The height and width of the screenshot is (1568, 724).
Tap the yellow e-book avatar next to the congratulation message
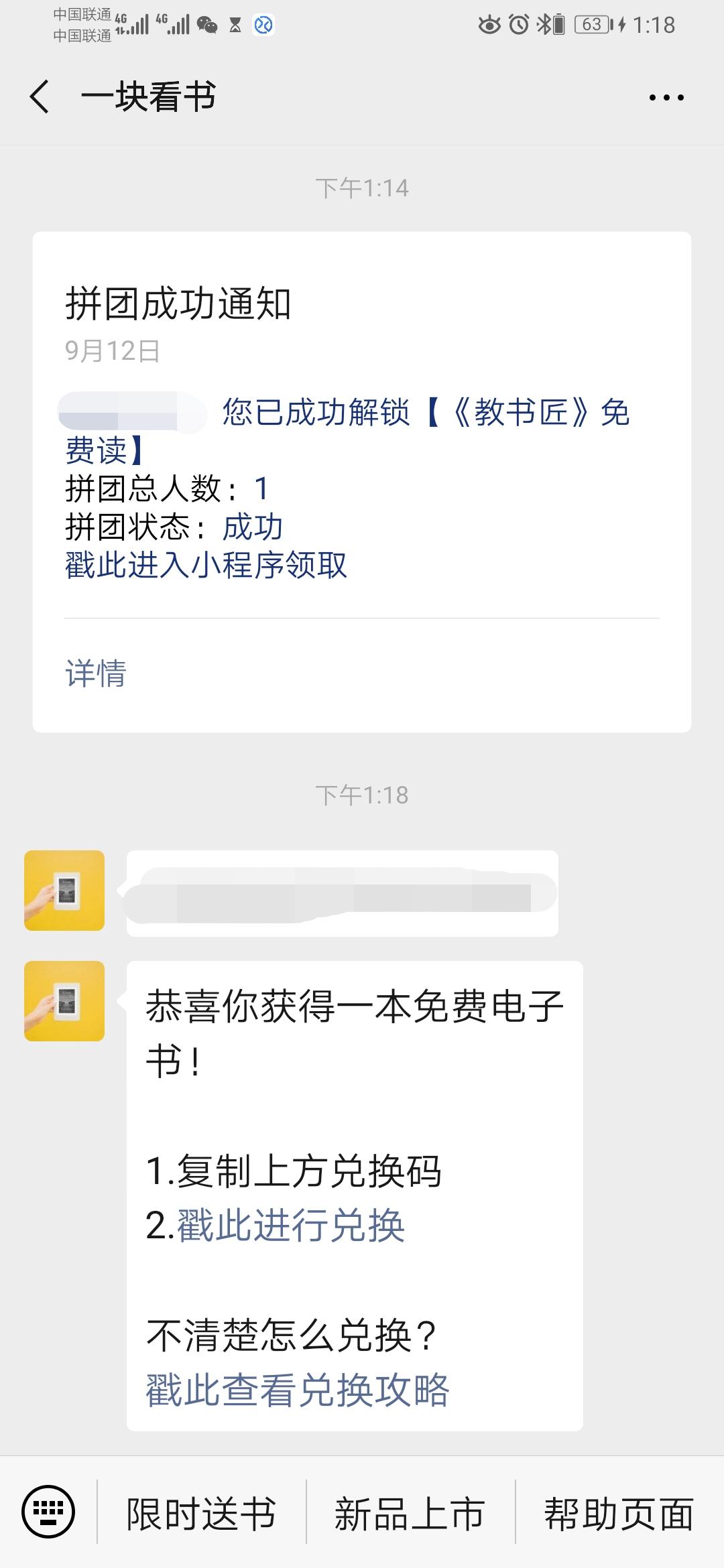pos(64,998)
